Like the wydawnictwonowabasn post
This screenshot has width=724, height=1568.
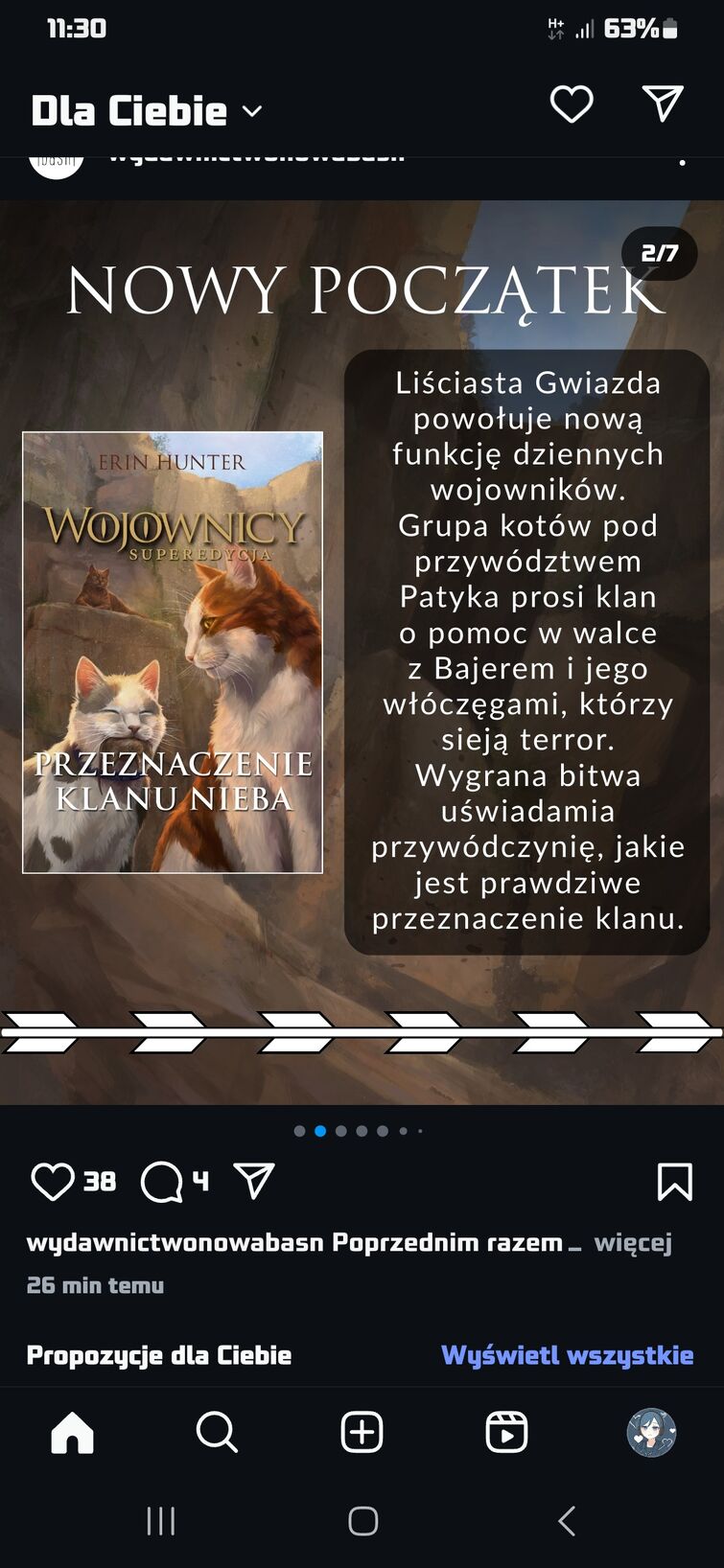[53, 1182]
